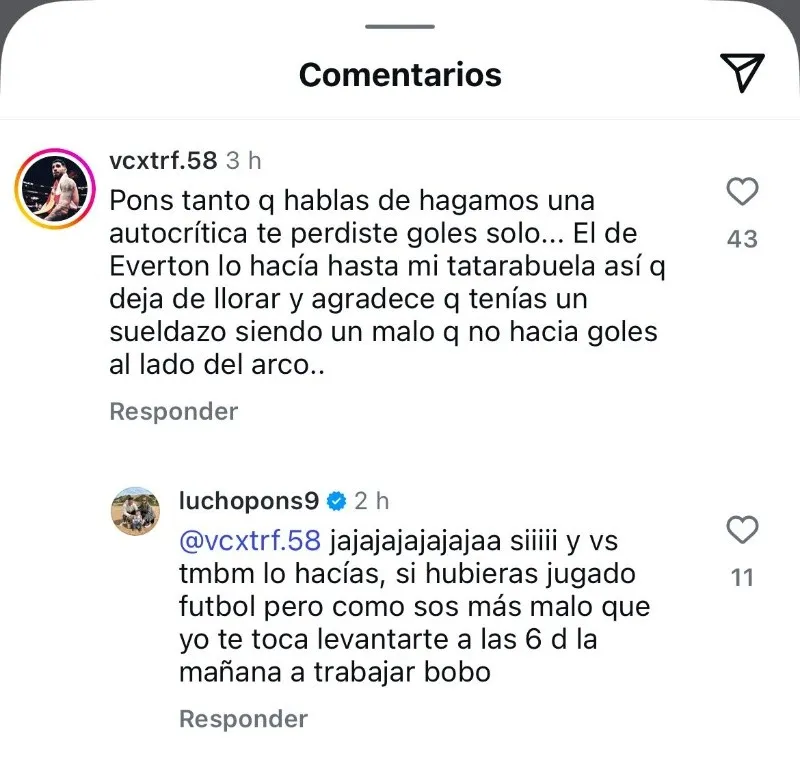Tap Responder under vcxtrf.58's comment

pos(173,412)
